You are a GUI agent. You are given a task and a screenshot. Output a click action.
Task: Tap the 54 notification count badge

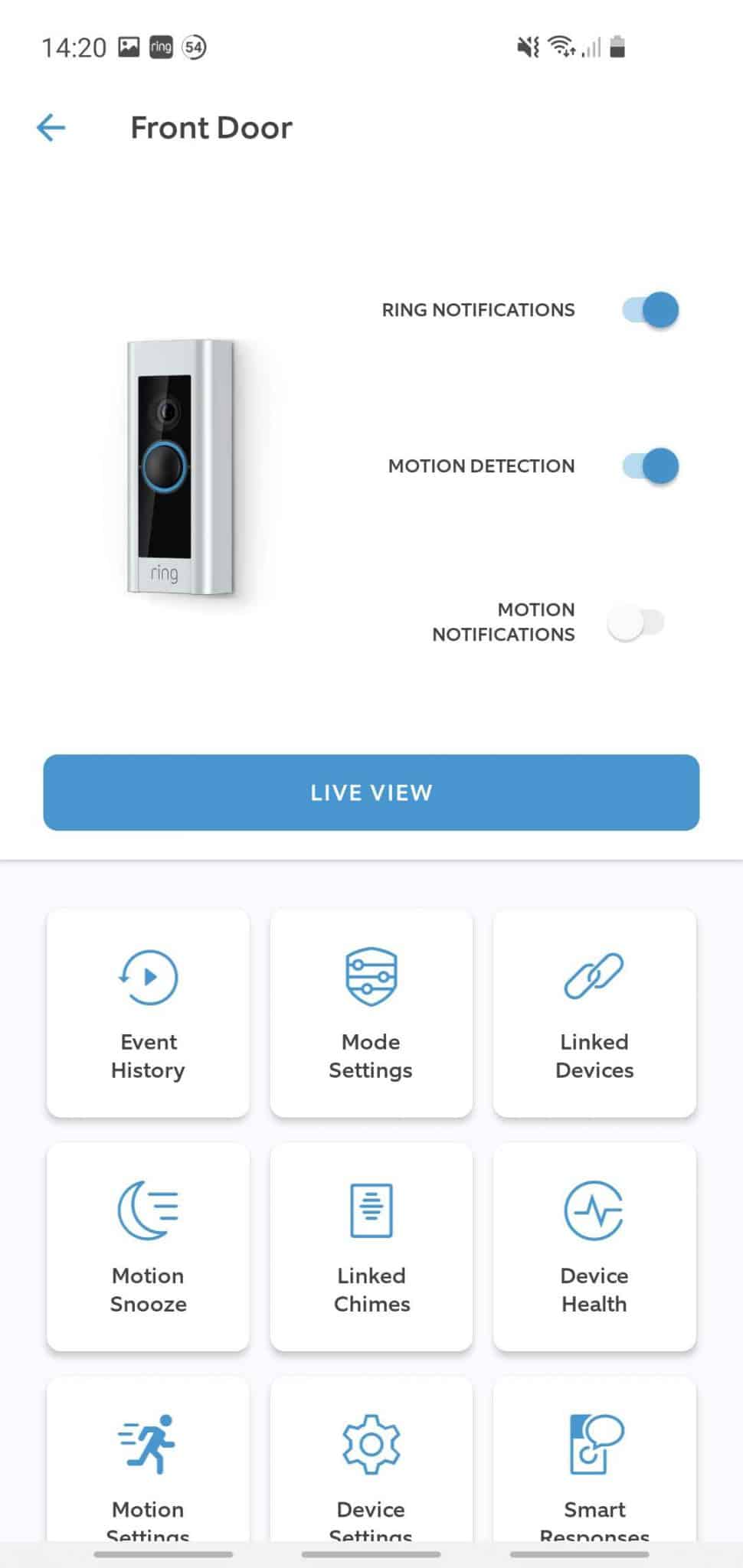pos(194,47)
